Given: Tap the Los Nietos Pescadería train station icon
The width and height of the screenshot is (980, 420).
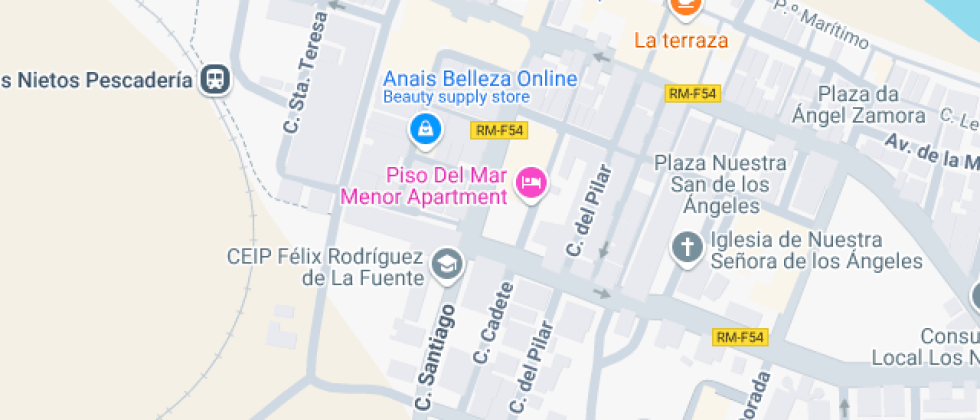Looking at the screenshot, I should pyautogui.click(x=214, y=79).
